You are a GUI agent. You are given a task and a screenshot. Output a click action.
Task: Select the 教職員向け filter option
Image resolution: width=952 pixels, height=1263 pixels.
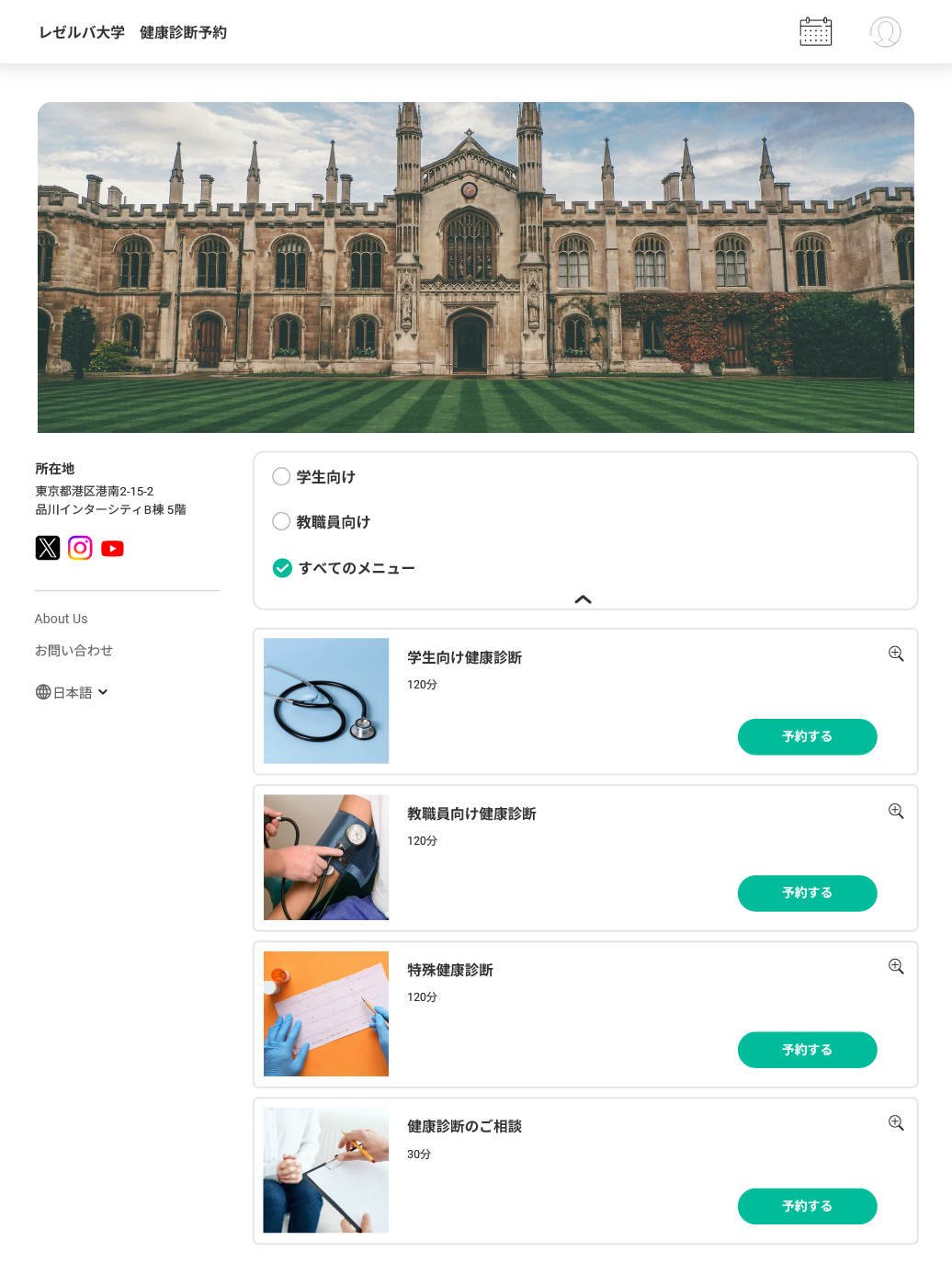pos(282,521)
